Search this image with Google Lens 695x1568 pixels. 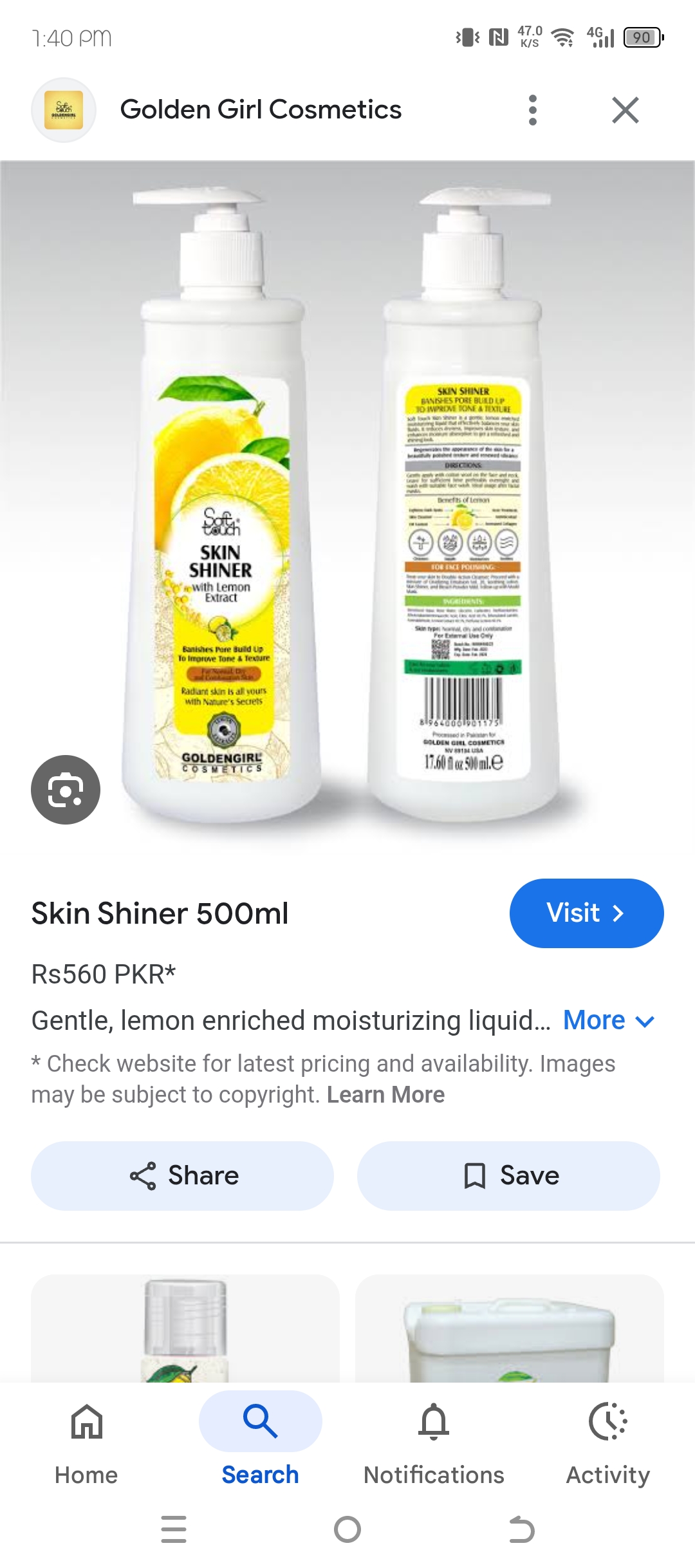[66, 789]
